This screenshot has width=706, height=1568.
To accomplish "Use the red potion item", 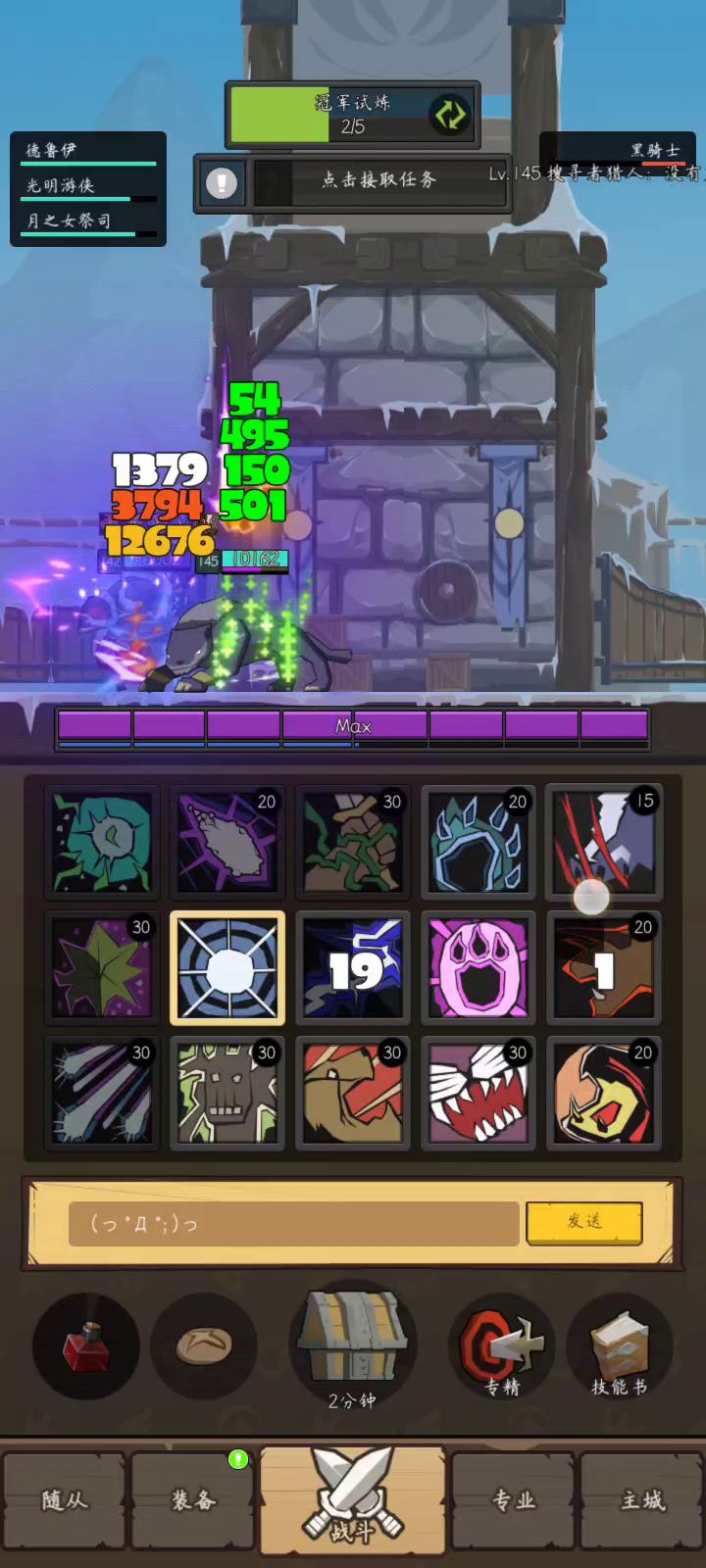I will pyautogui.click(x=86, y=1346).
